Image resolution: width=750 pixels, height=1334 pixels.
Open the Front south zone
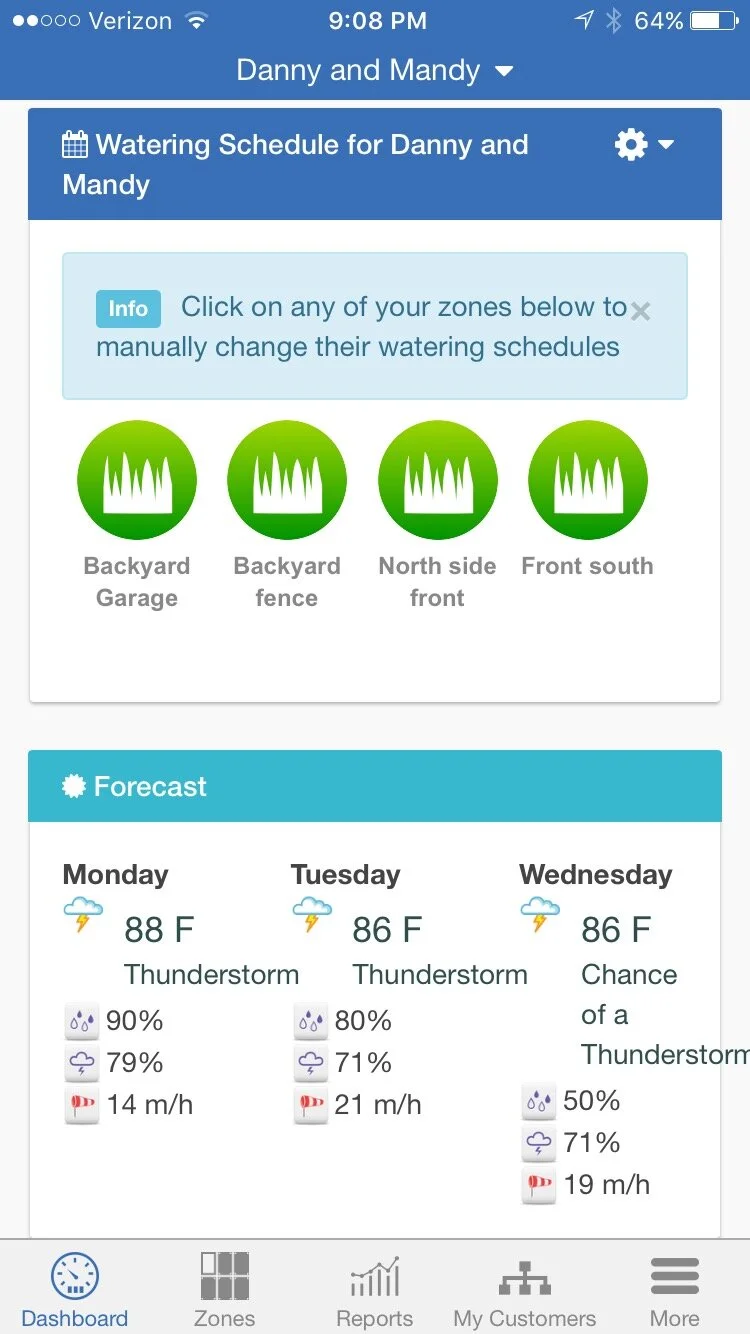(x=587, y=481)
